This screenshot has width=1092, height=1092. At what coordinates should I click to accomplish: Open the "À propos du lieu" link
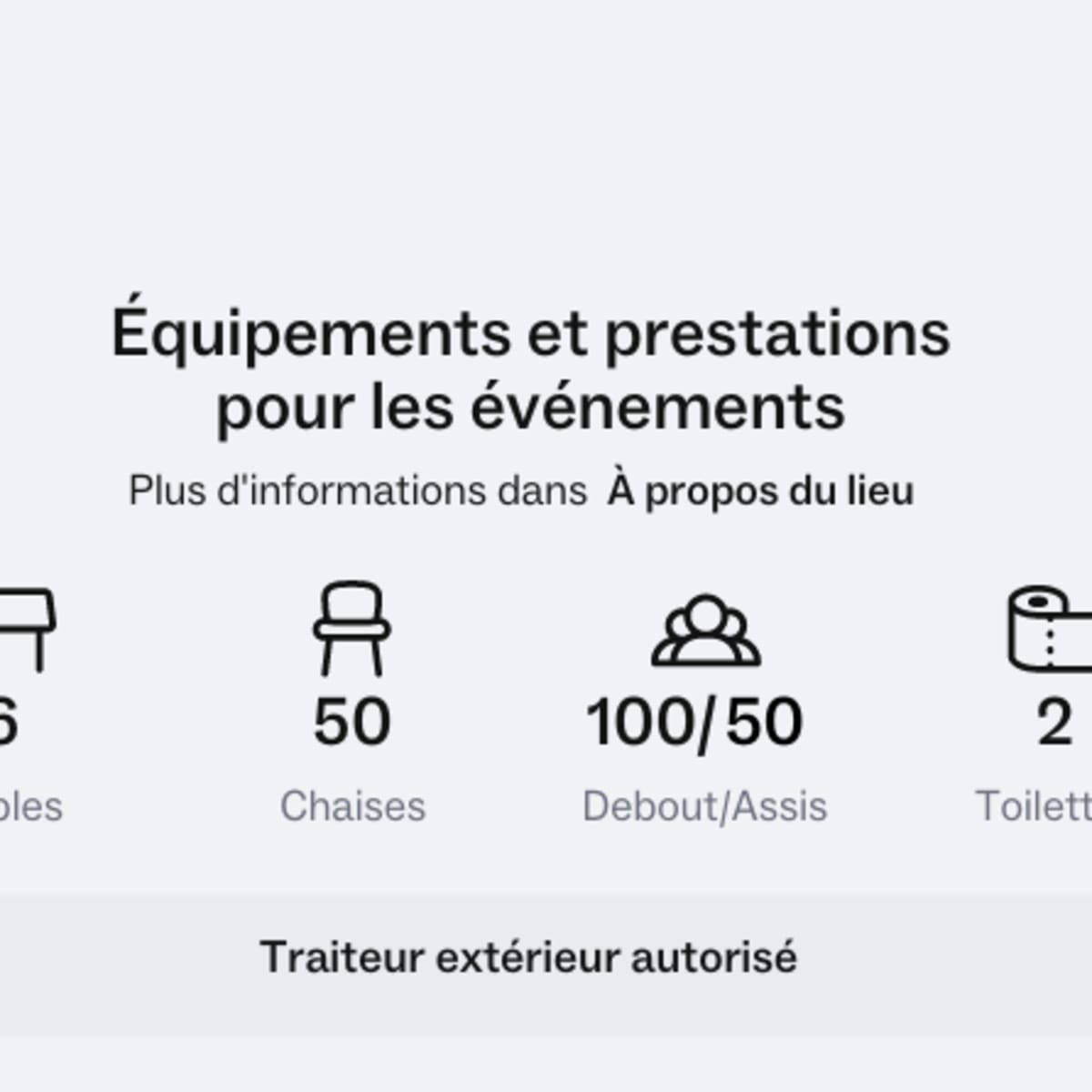point(760,491)
